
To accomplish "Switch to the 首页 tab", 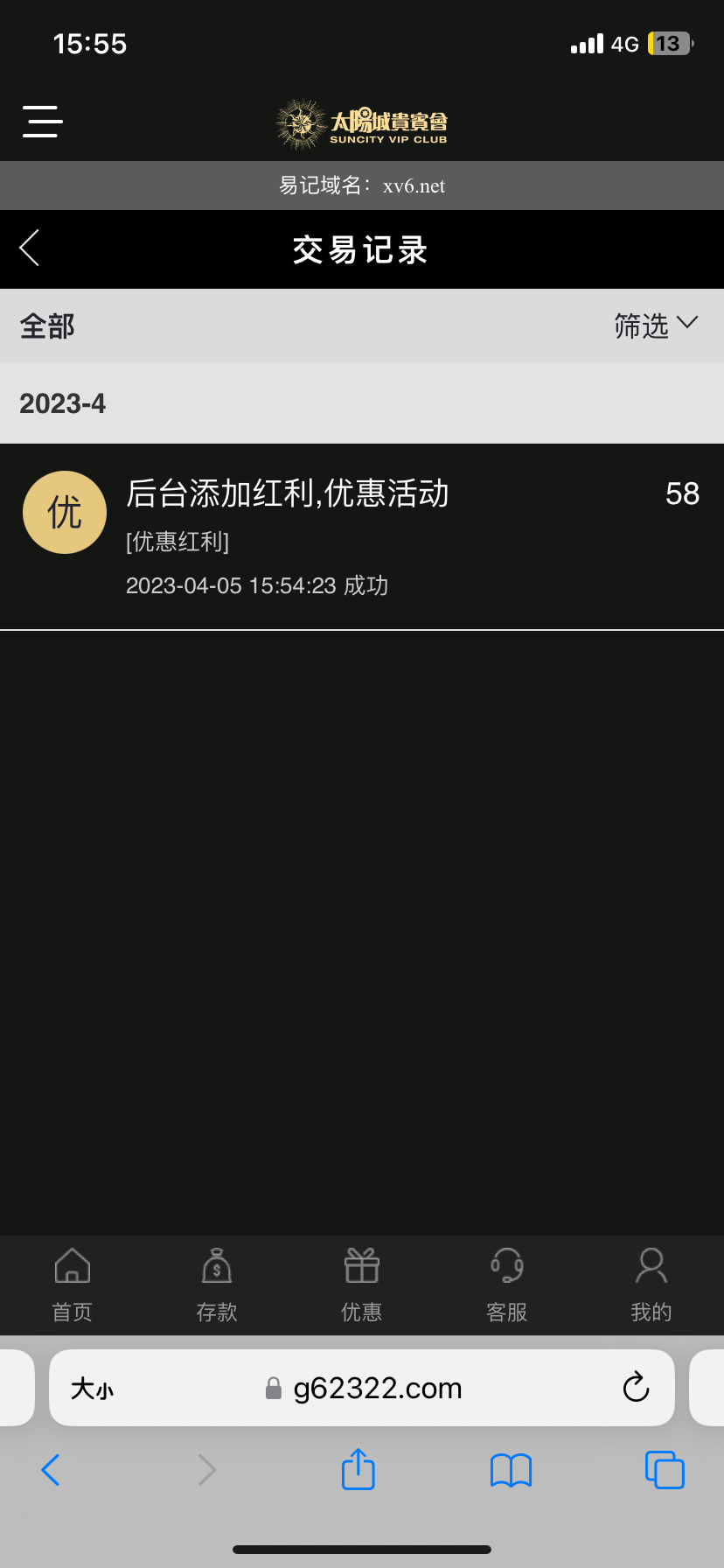I will point(73,1284).
